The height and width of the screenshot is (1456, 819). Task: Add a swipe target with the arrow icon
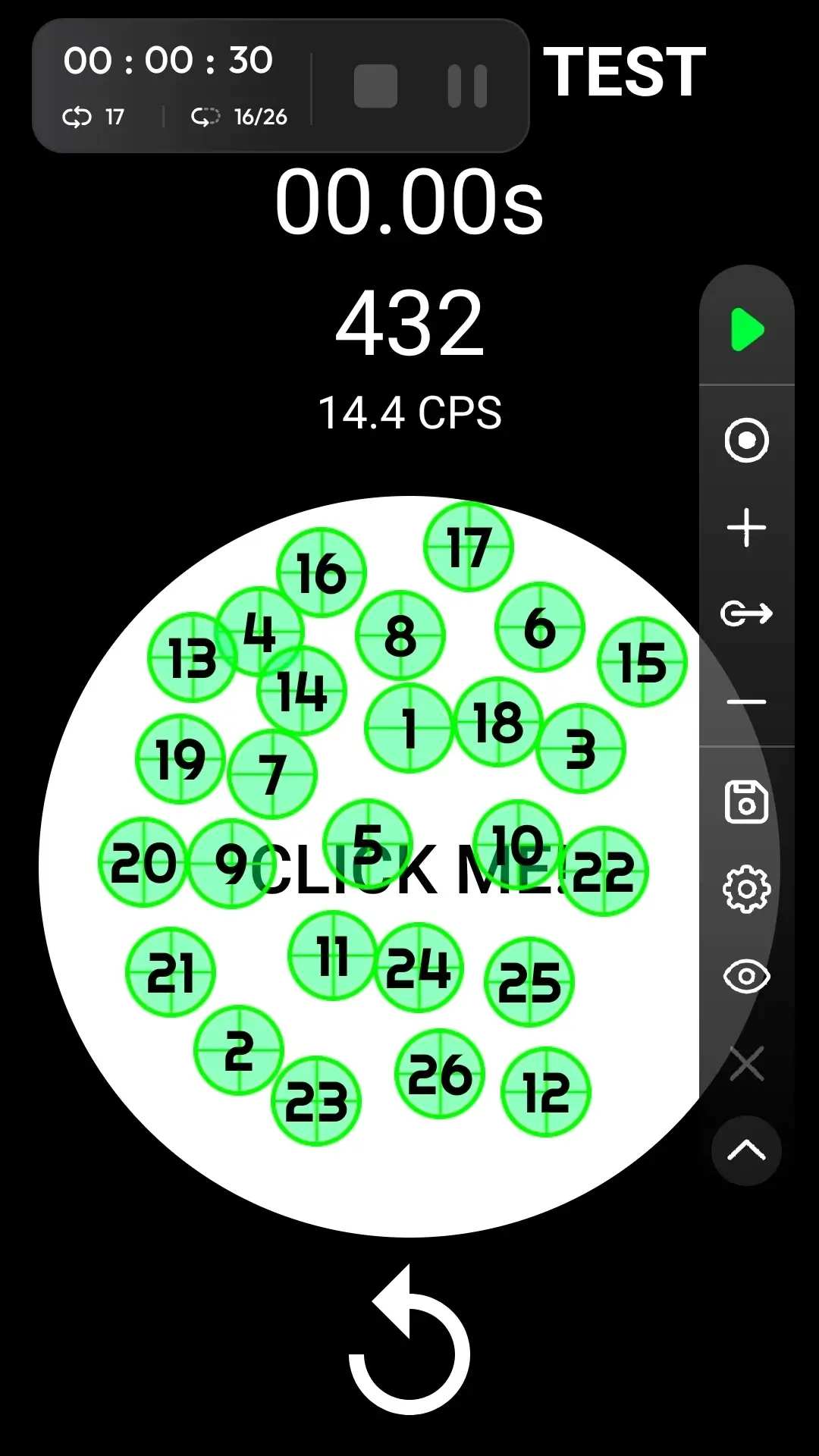[747, 613]
